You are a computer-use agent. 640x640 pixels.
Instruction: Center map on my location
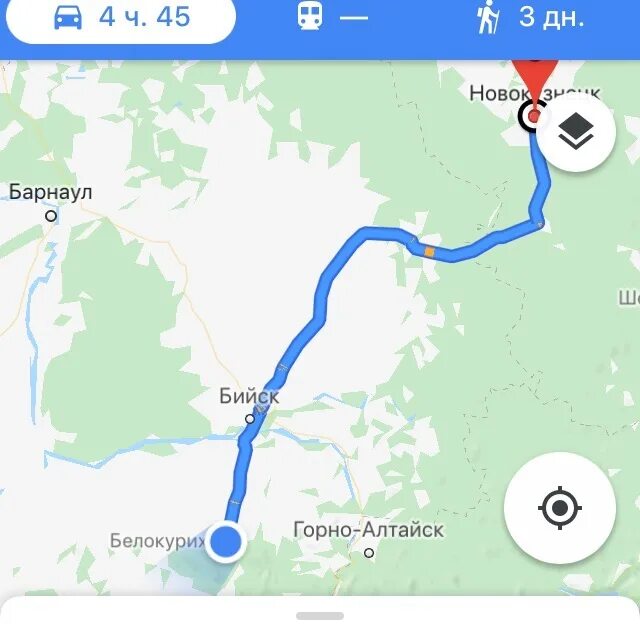(559, 509)
